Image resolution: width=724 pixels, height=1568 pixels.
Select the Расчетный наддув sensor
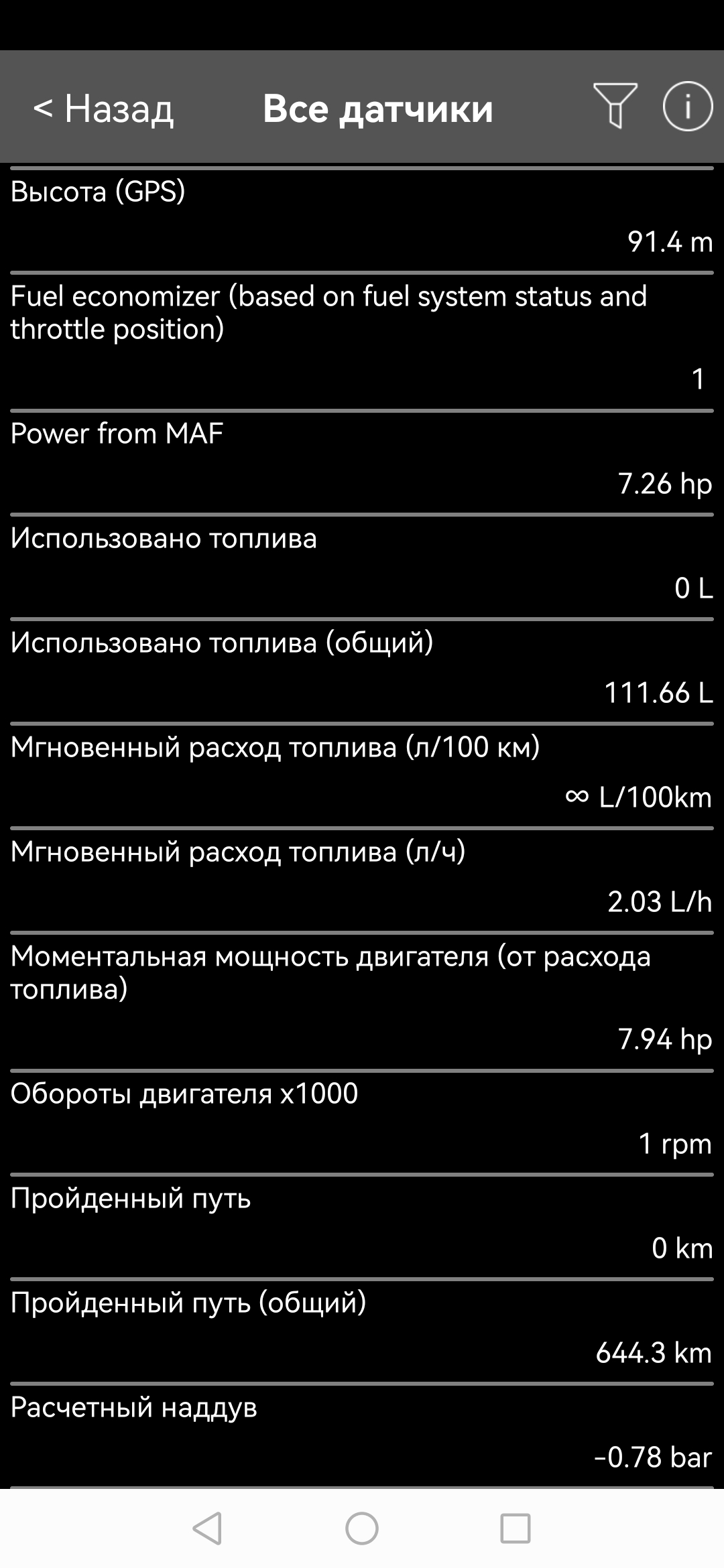tap(362, 1433)
